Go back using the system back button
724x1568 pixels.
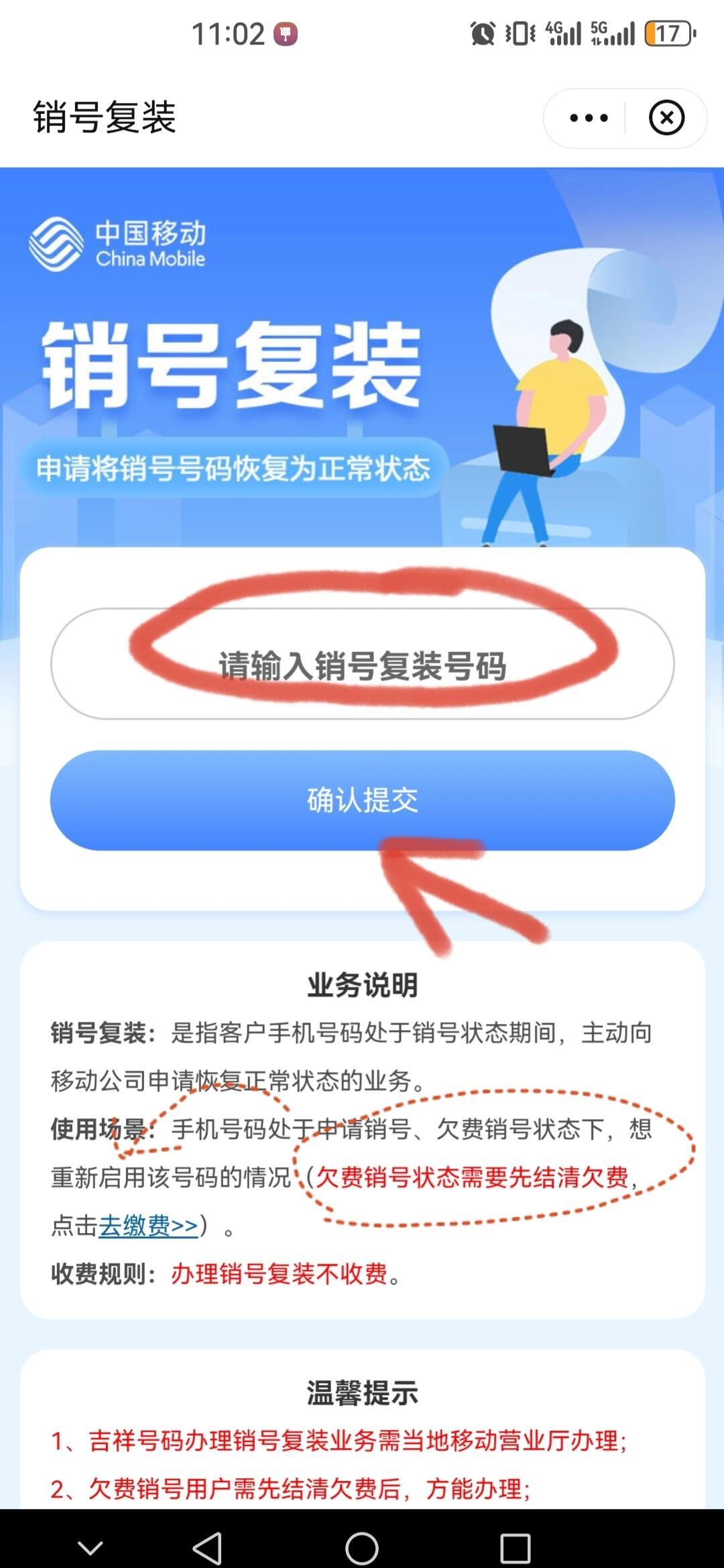(206, 1548)
